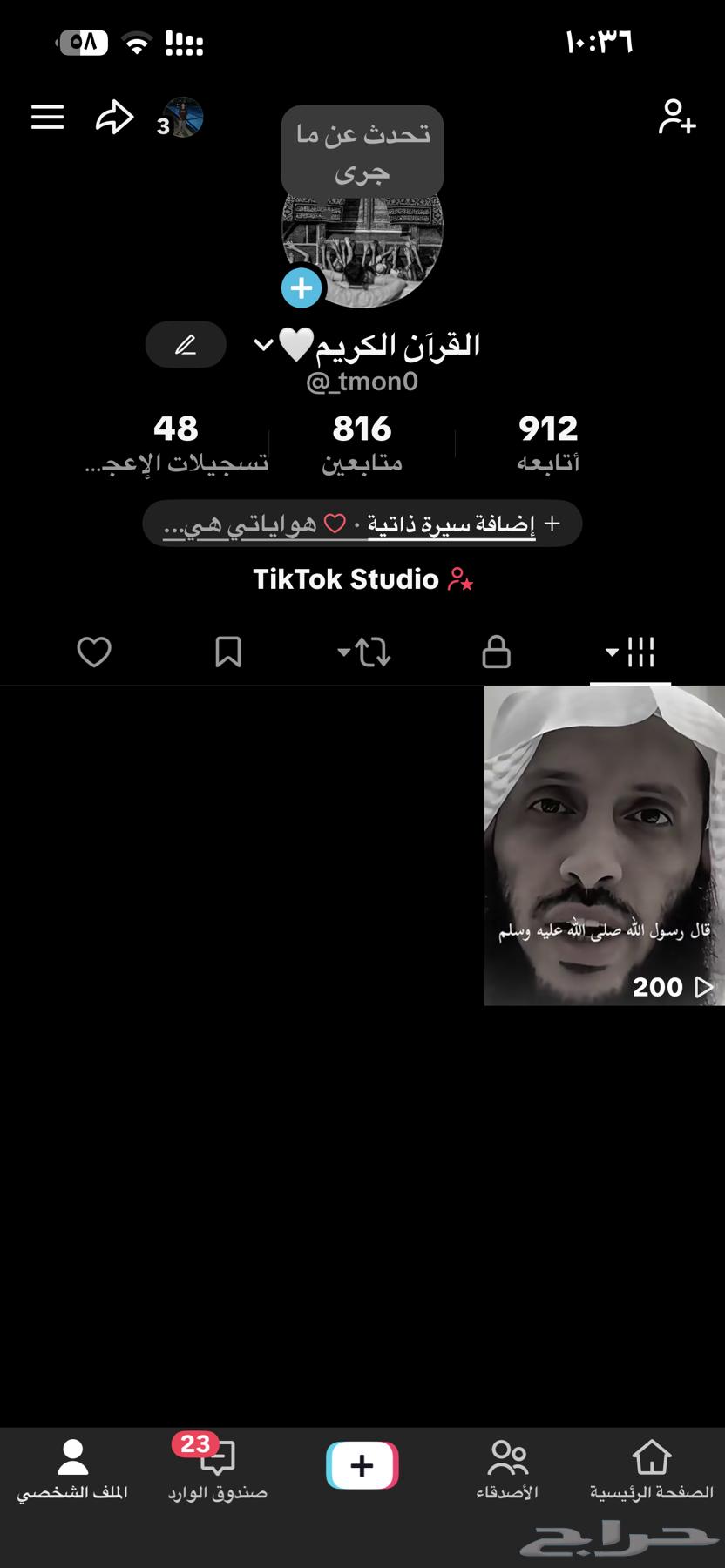Viewport: 725px width, 1568px height.
Task: Tap the plus badge to add a story
Action: (301, 287)
